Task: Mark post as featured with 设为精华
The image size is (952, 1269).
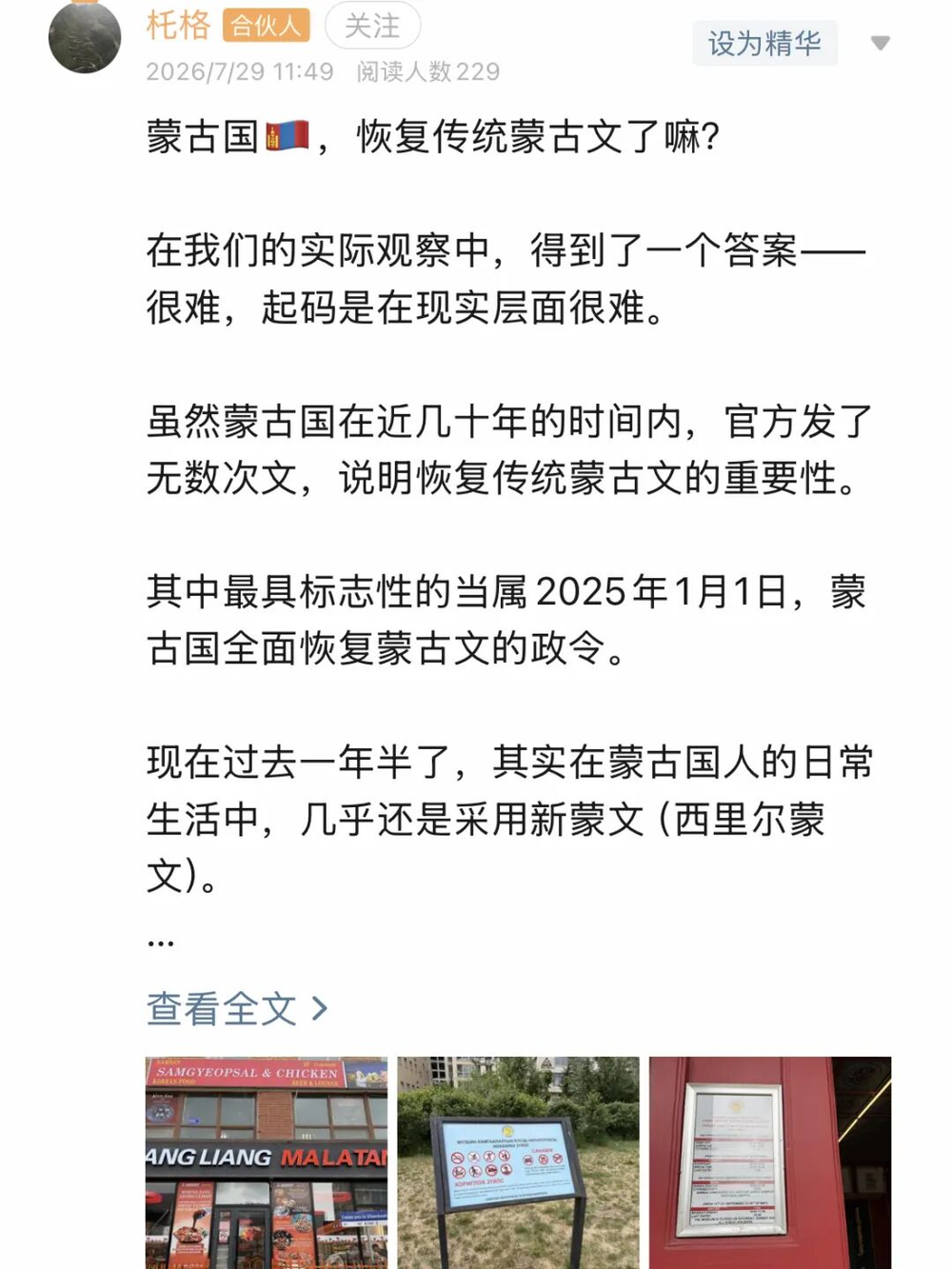Action: coord(764,43)
